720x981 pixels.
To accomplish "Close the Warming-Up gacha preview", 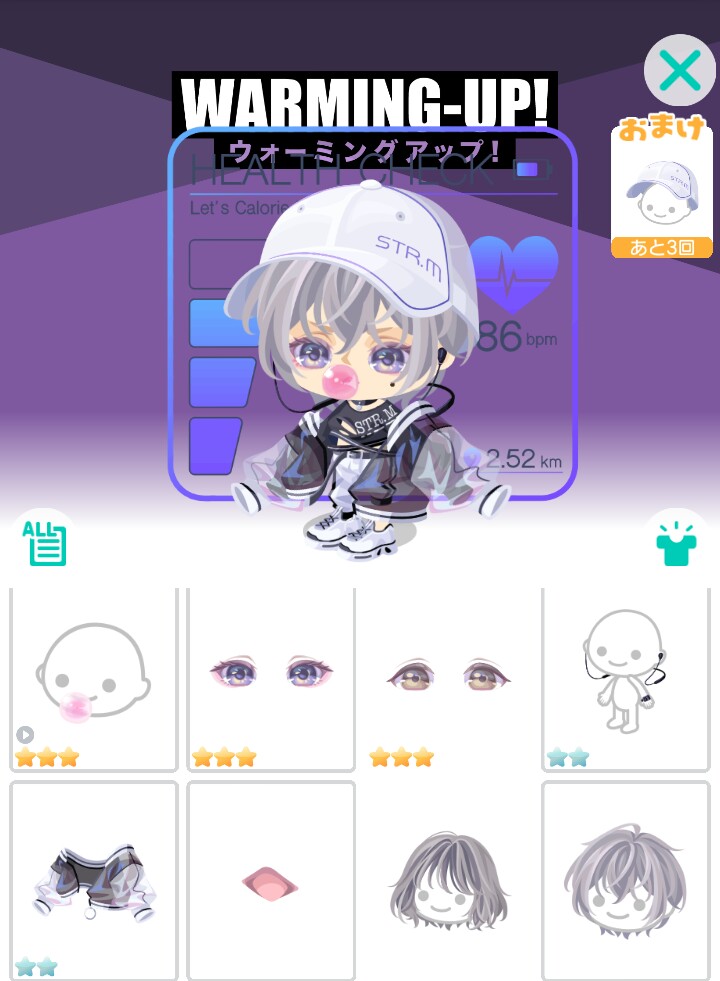I will click(680, 71).
